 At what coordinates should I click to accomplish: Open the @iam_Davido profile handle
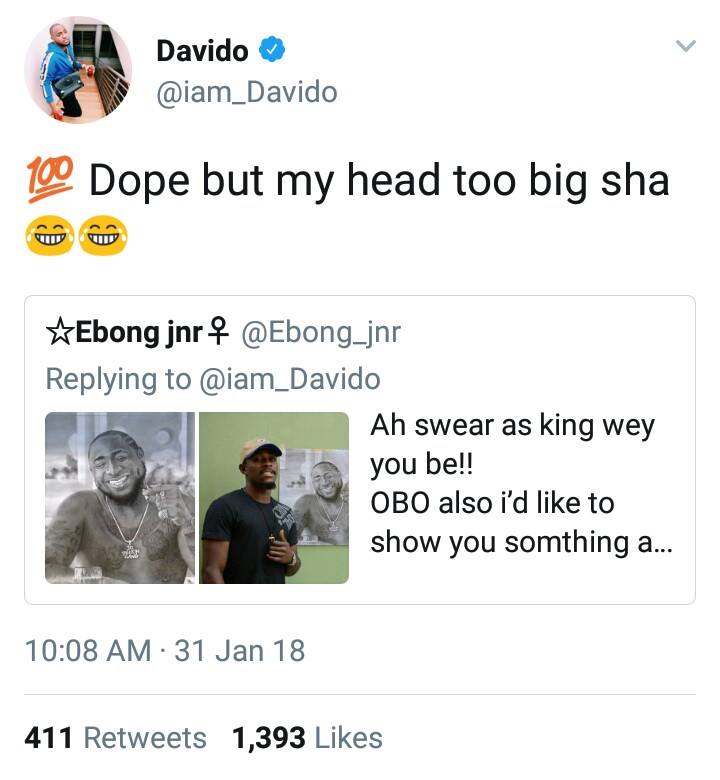[x=247, y=93]
